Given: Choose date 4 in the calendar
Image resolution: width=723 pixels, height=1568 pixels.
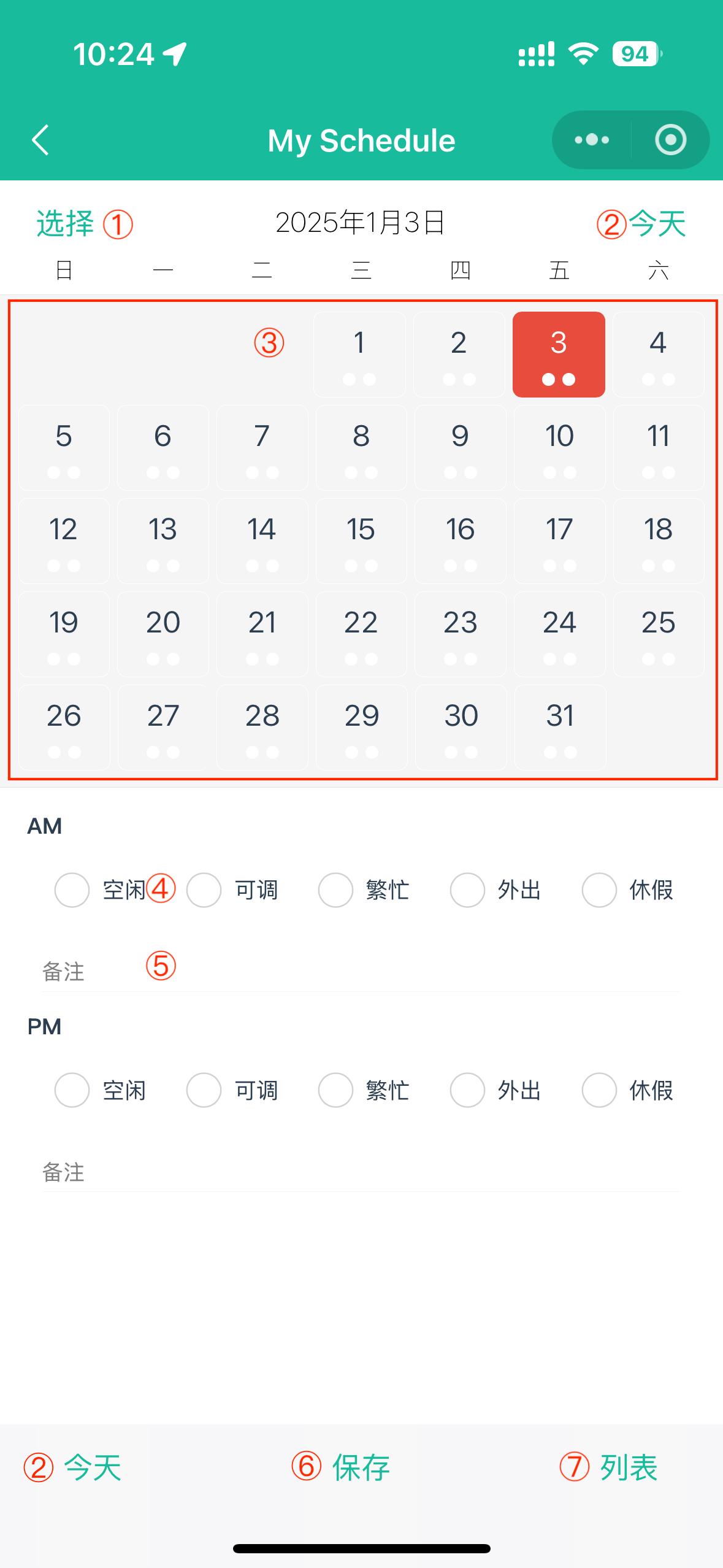Looking at the screenshot, I should click(x=658, y=354).
